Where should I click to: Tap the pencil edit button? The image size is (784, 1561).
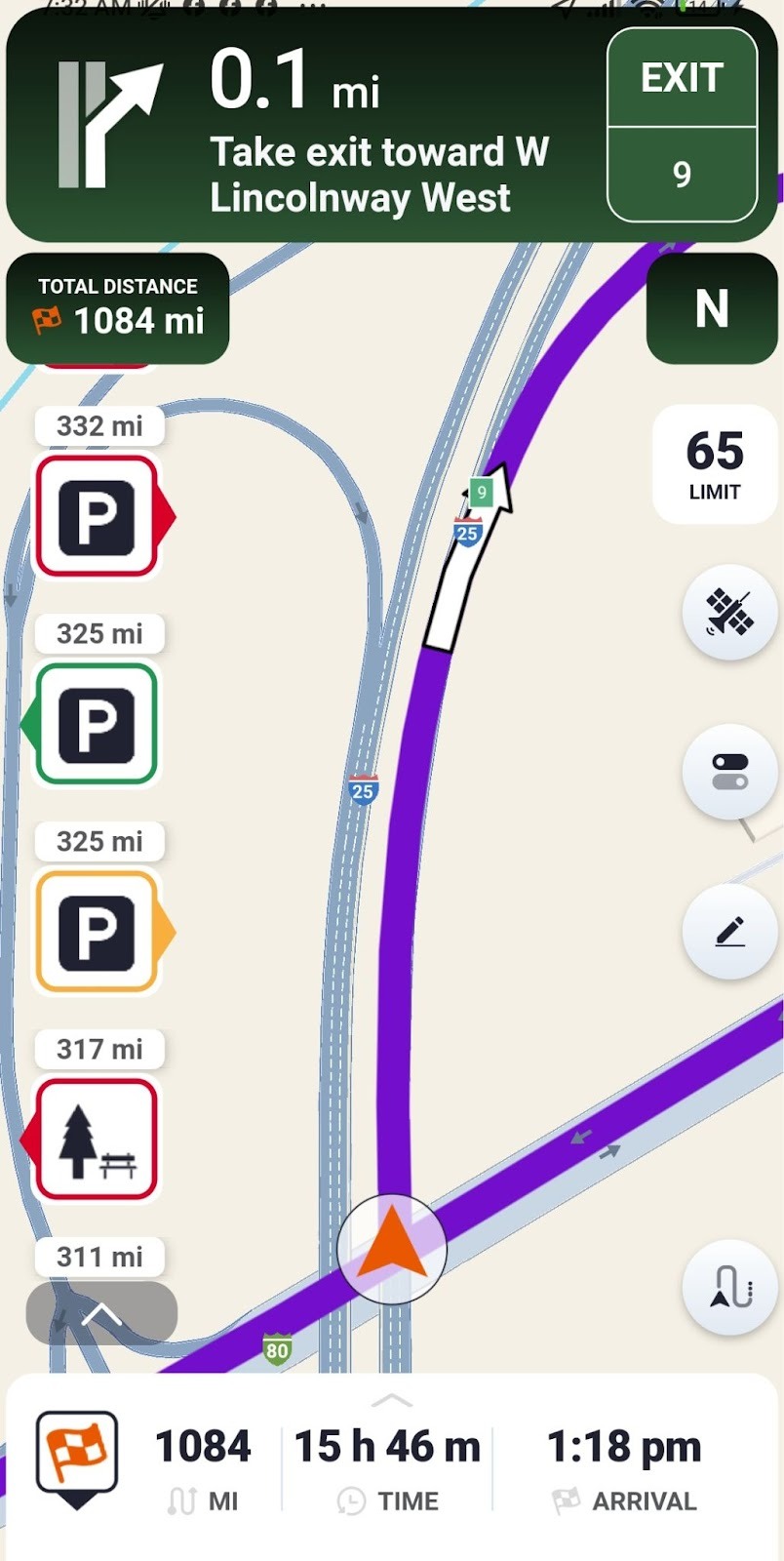click(729, 932)
